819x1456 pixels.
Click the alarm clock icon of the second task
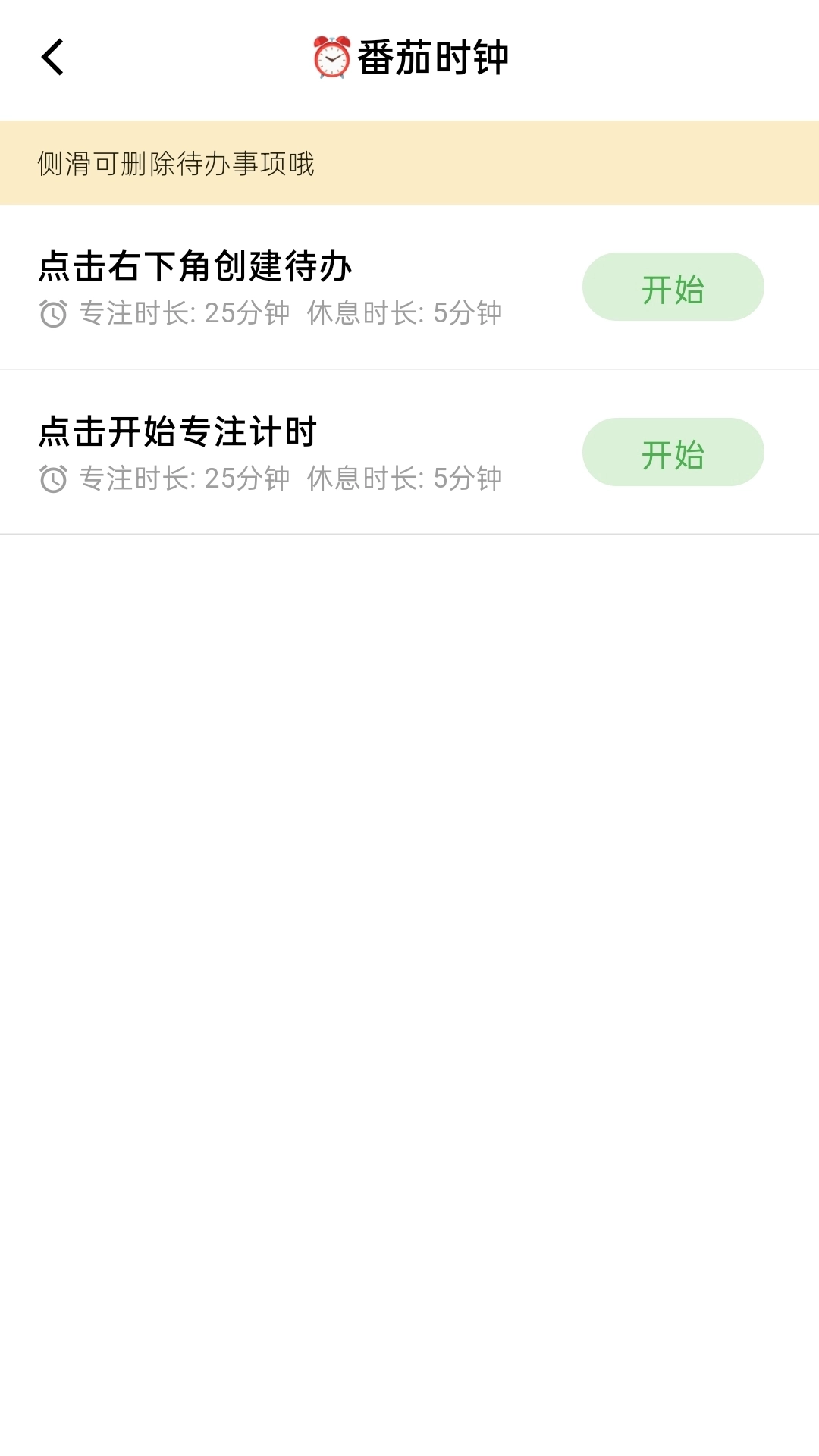pyautogui.click(x=52, y=479)
